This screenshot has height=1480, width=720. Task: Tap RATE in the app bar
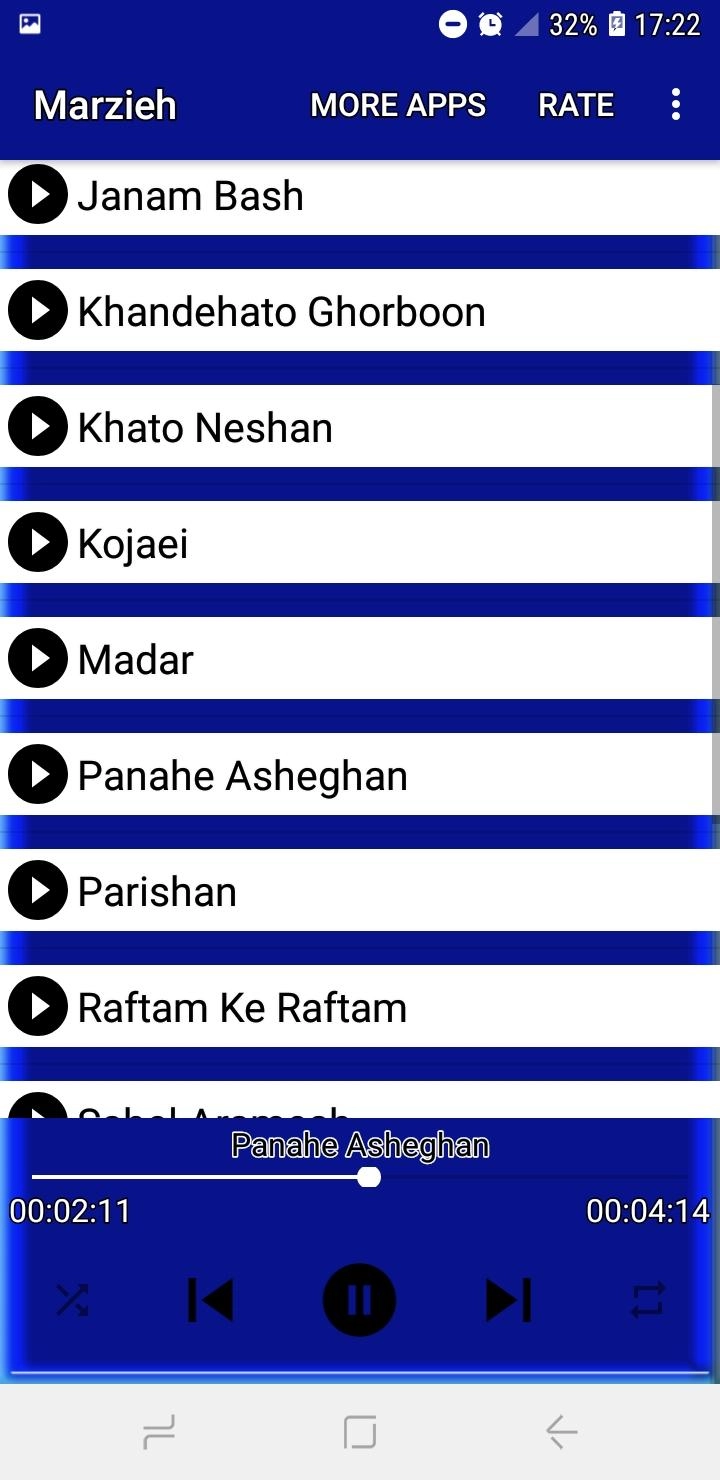point(576,105)
